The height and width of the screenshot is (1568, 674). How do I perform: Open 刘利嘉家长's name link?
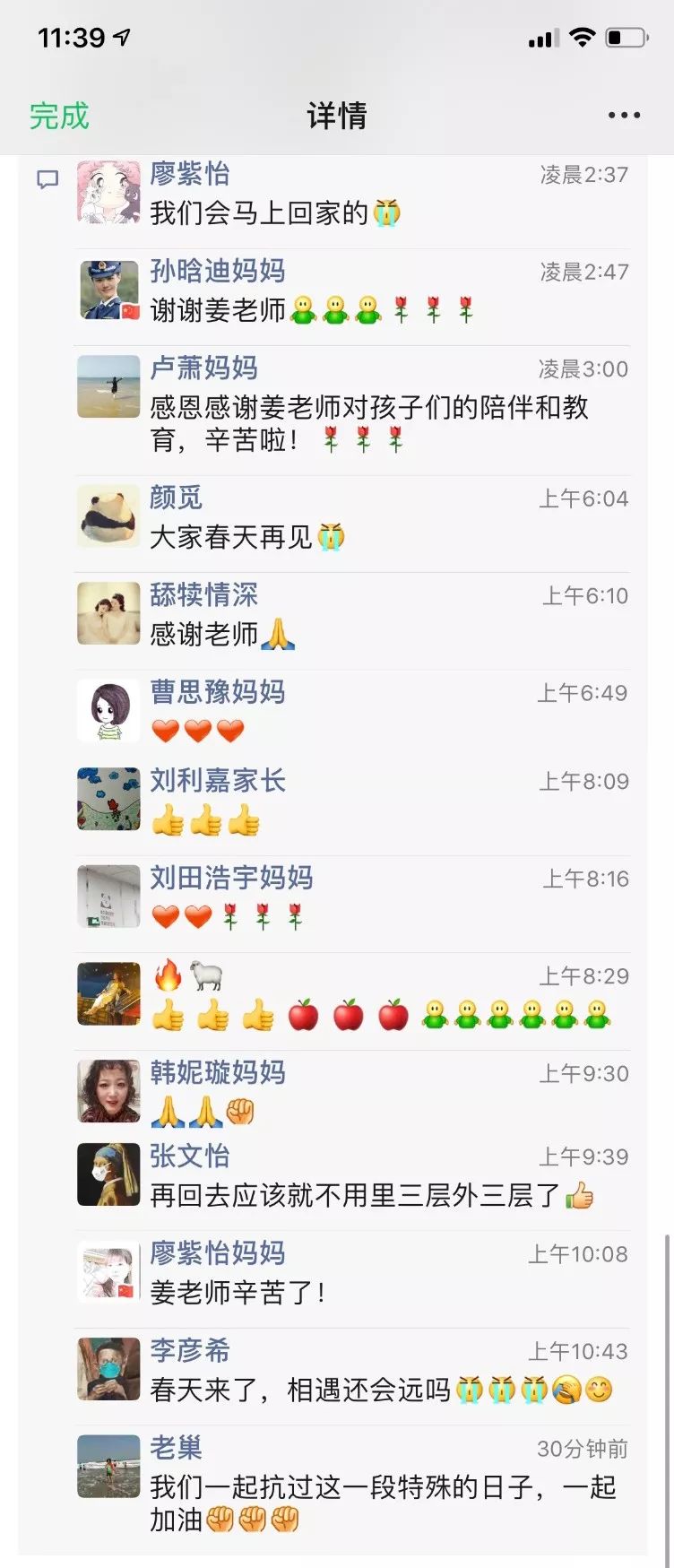pos(217,781)
